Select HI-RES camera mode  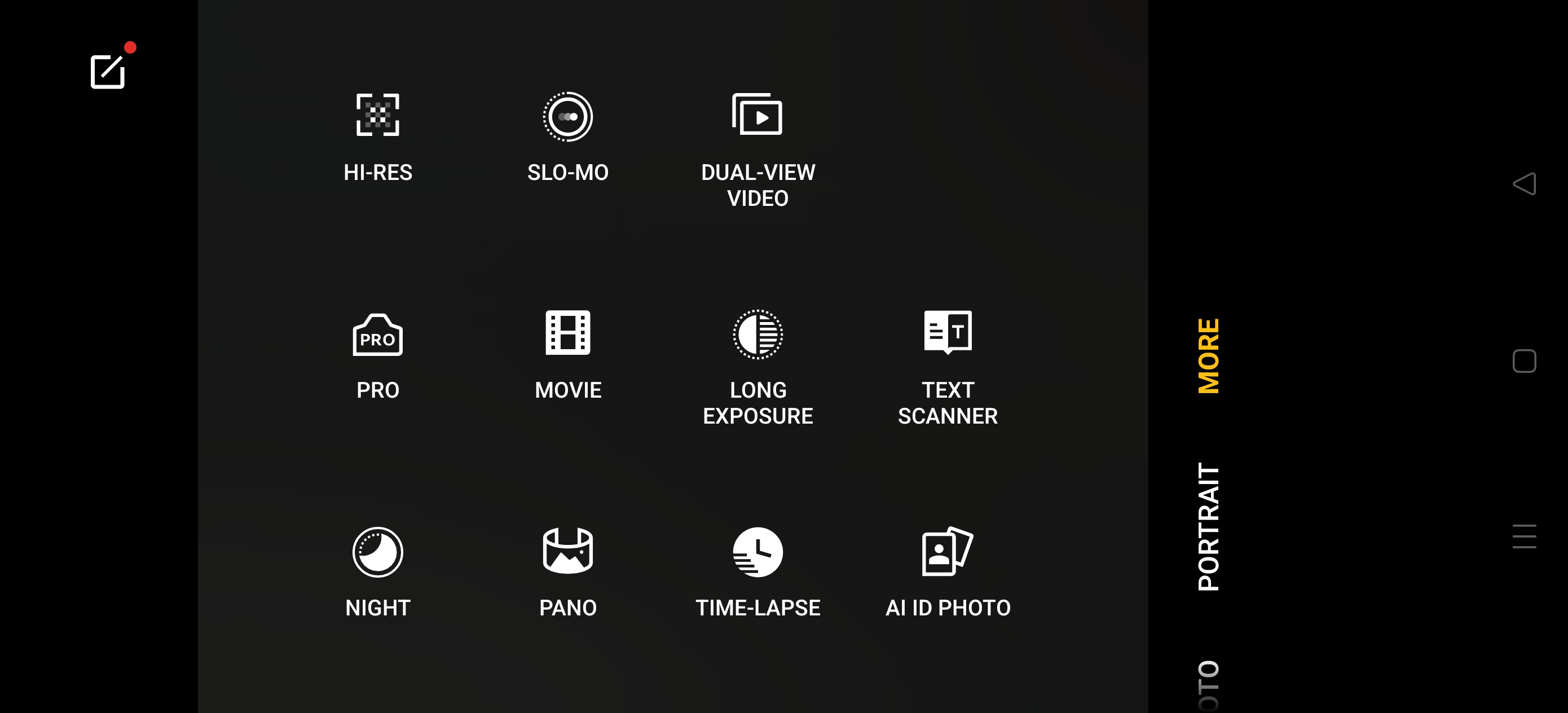(x=377, y=137)
